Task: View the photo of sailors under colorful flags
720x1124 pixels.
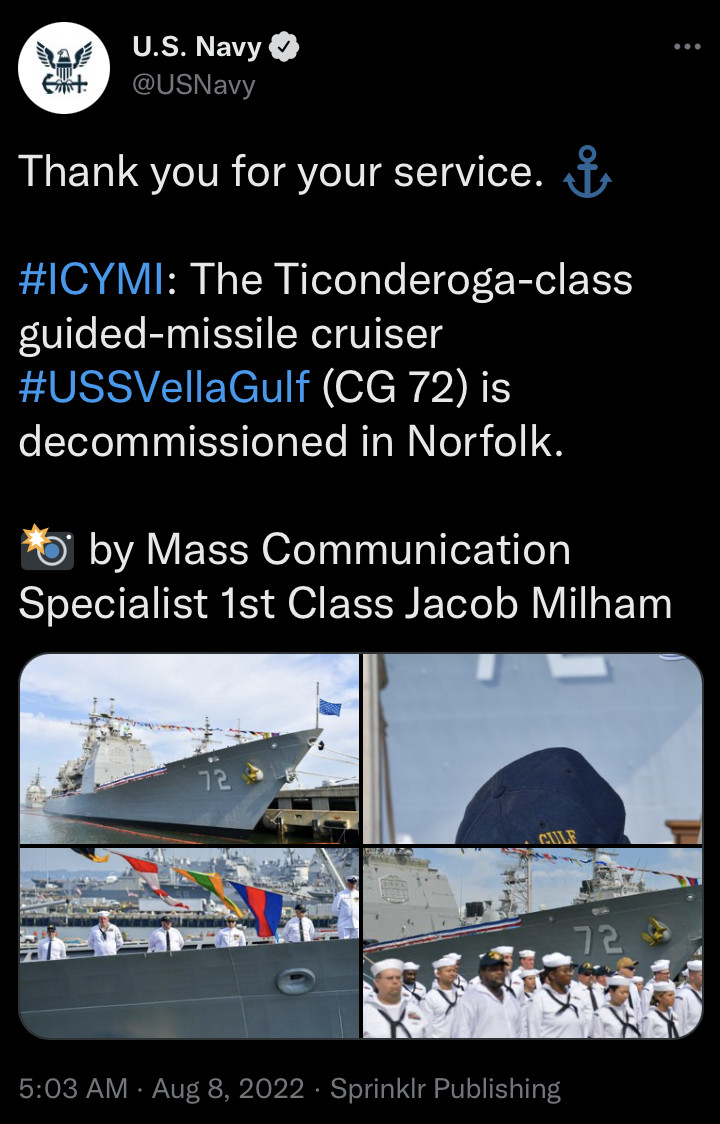Action: pyautogui.click(x=189, y=942)
